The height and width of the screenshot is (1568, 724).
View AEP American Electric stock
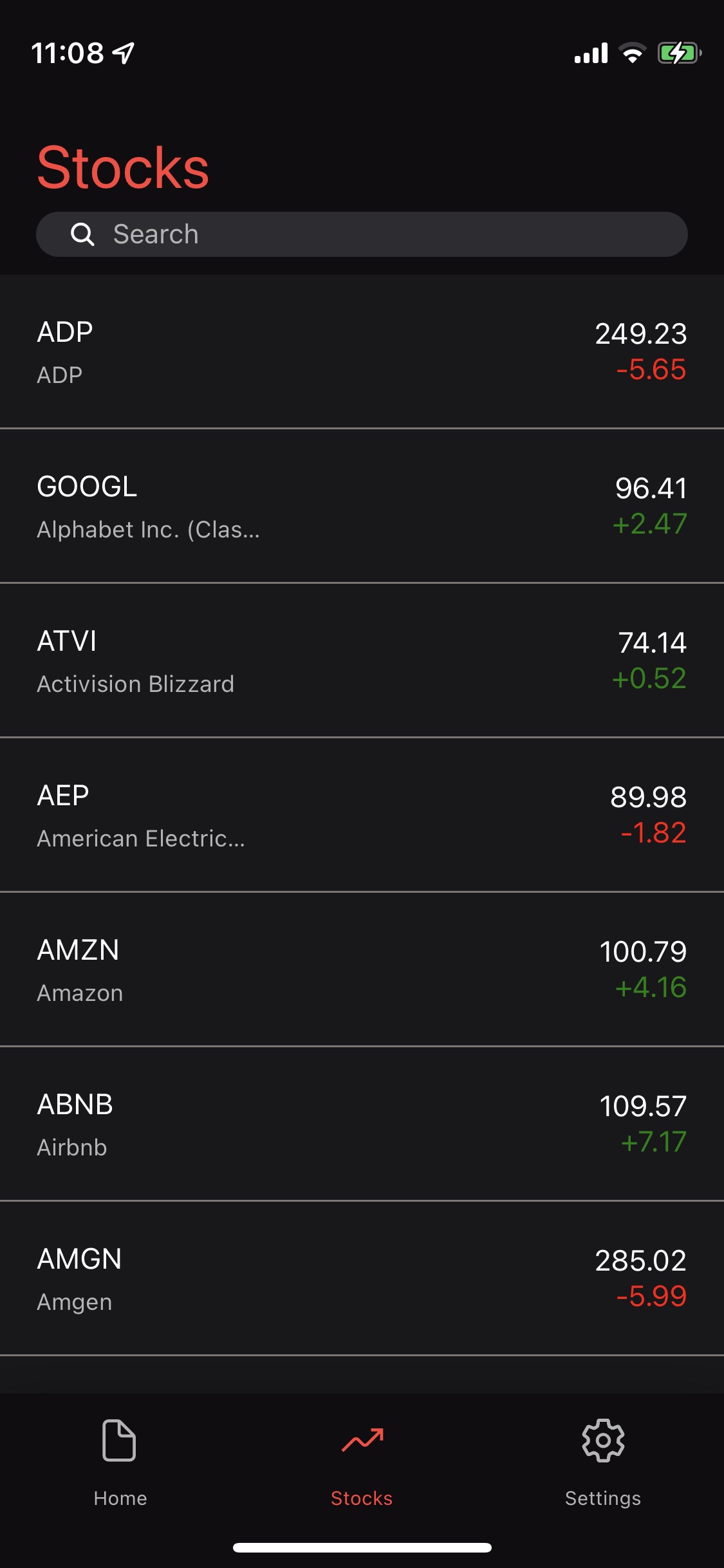[362, 815]
